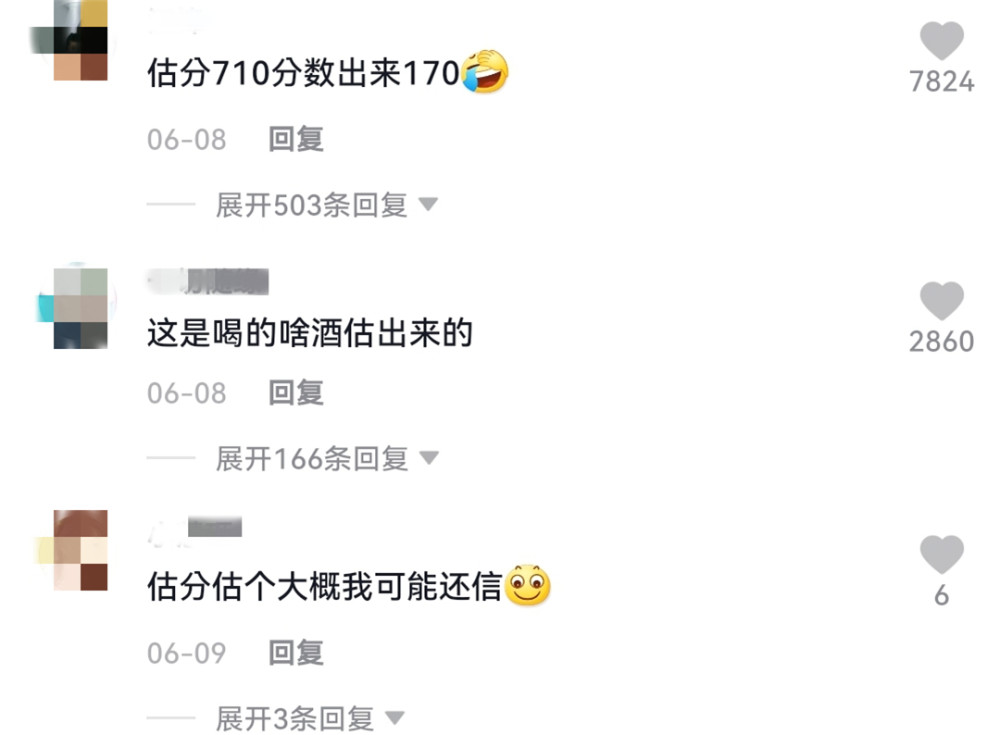Viewport: 1000px width, 735px height.
Task: Expand the 166 replies
Action: 326,459
